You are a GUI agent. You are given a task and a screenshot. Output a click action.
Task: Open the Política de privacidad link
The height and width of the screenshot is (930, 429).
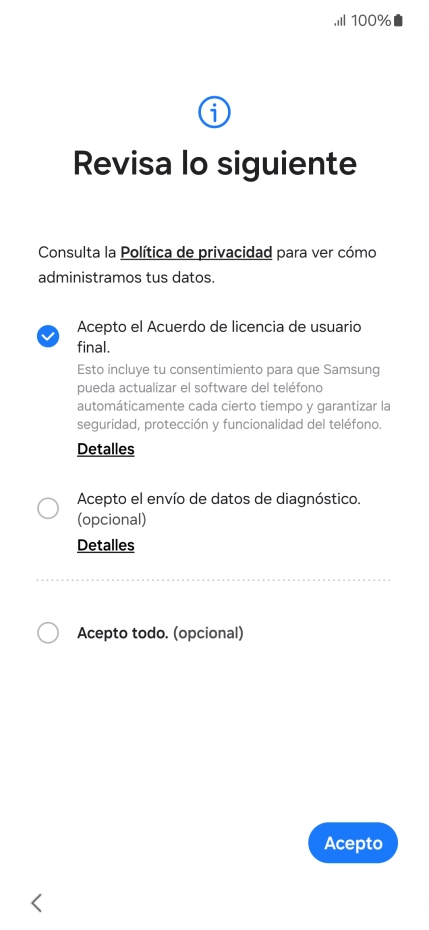196,253
